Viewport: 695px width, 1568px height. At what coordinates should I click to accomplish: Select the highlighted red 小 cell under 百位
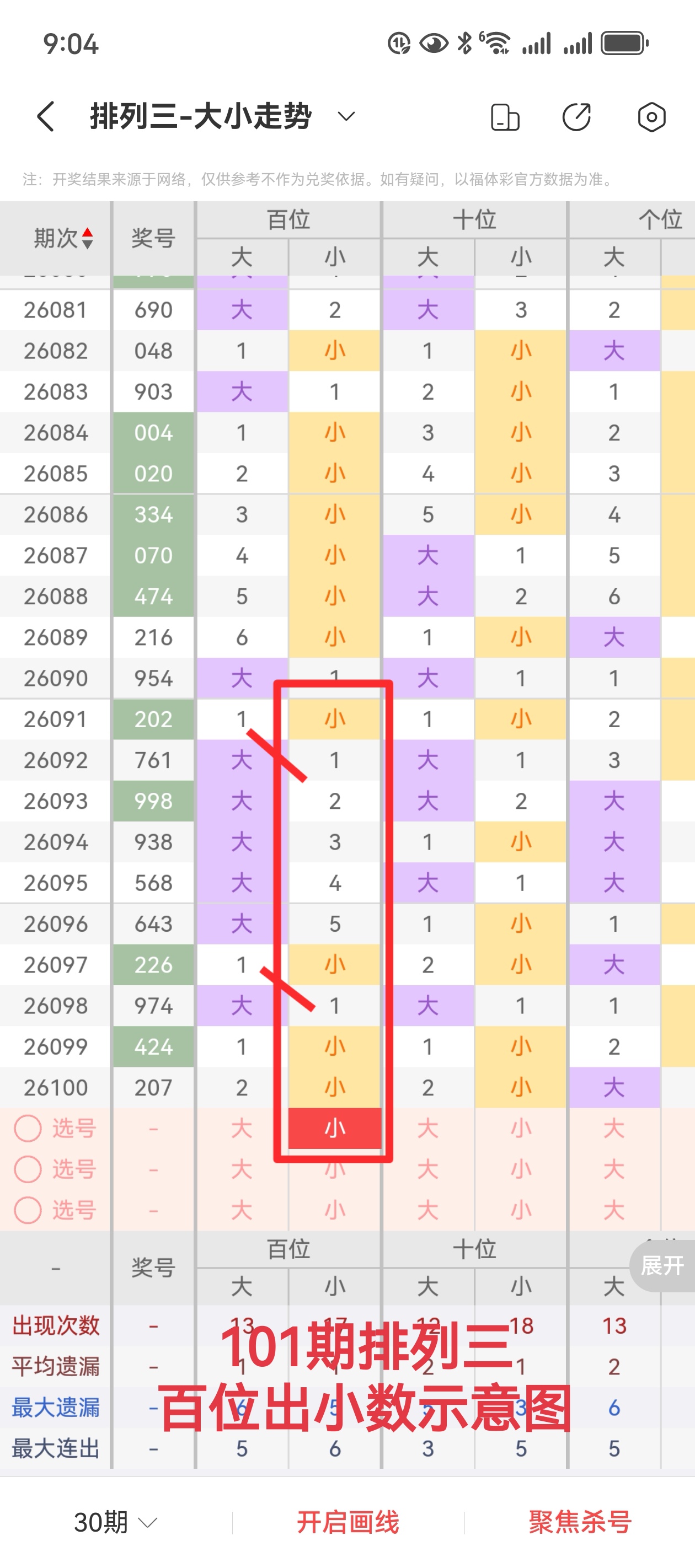(334, 1128)
